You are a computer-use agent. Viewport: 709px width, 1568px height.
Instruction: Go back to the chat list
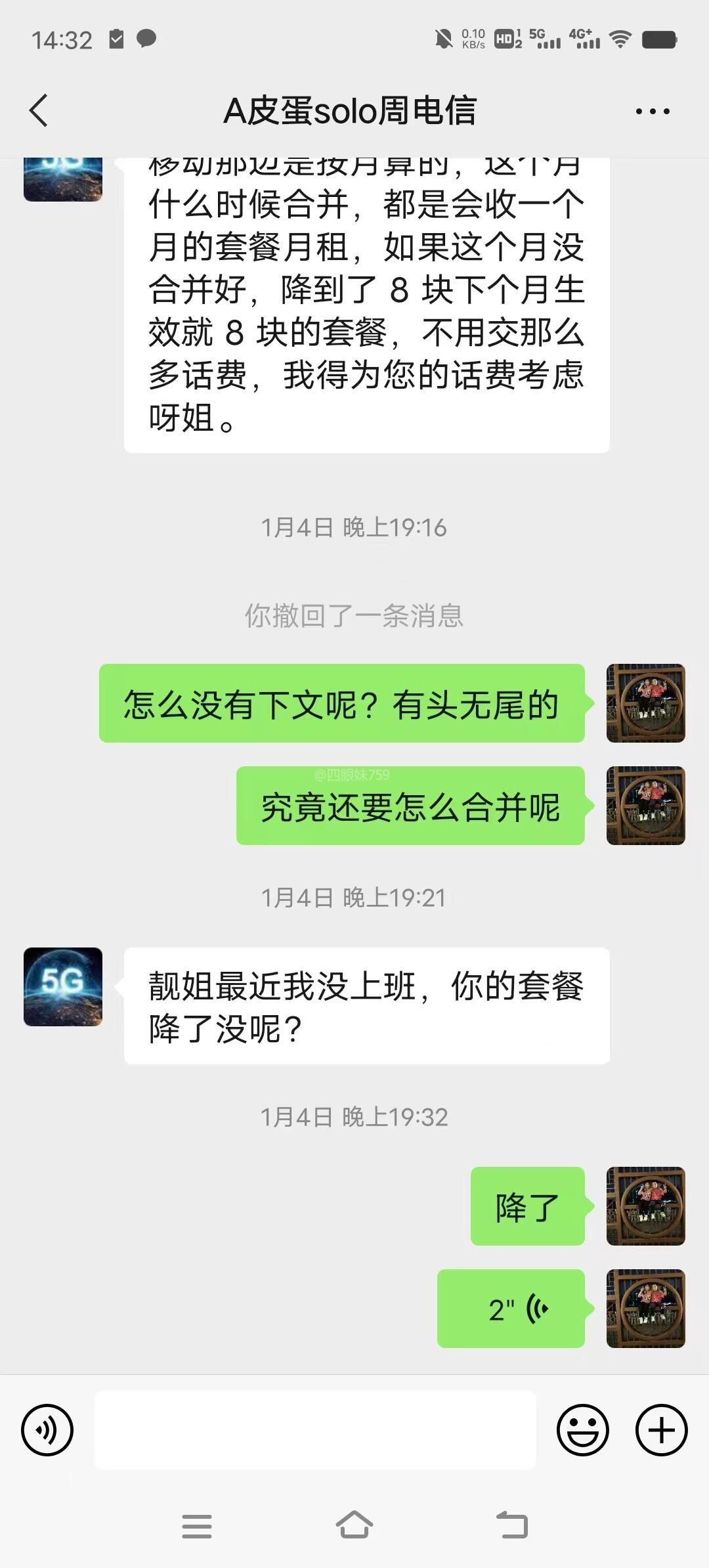click(x=39, y=110)
